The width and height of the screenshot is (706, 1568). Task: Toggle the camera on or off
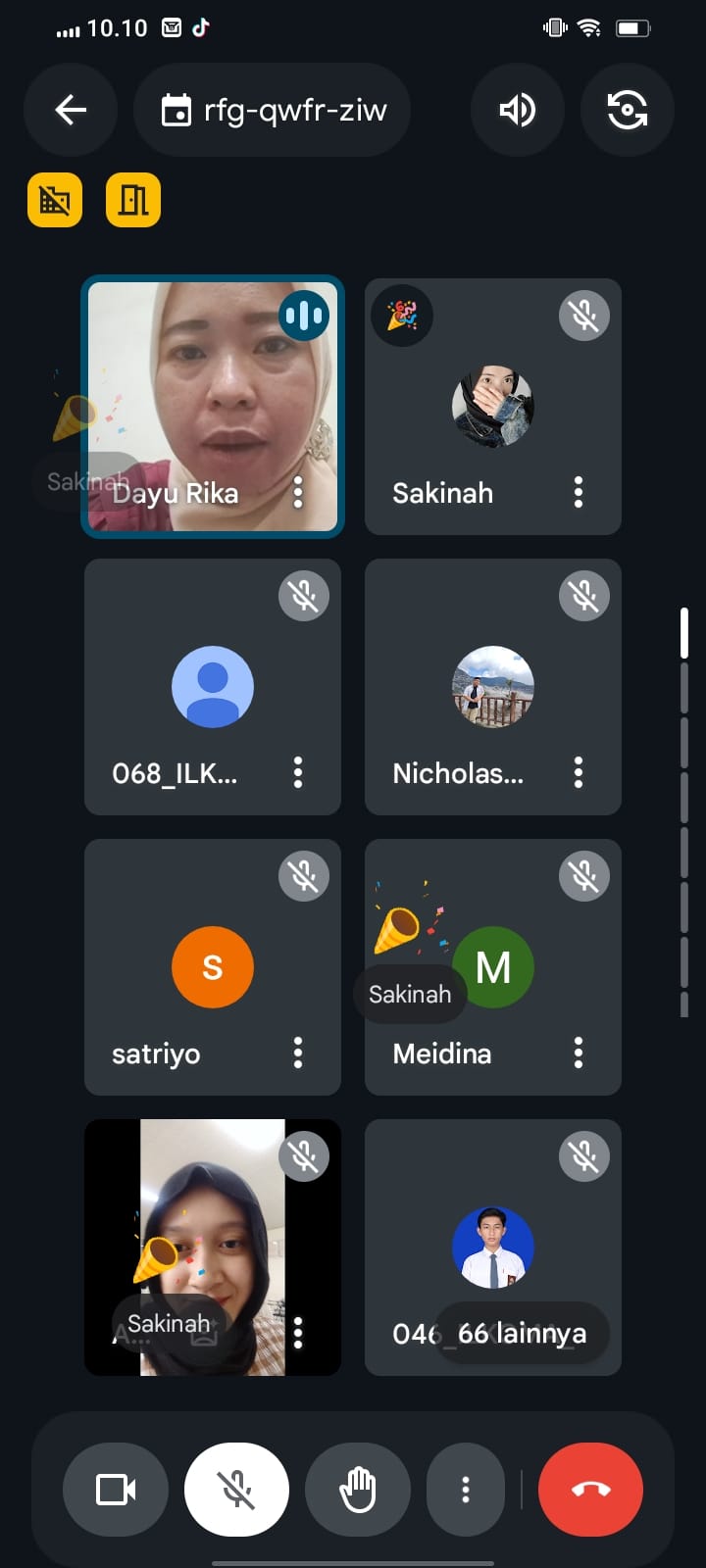click(x=116, y=1490)
